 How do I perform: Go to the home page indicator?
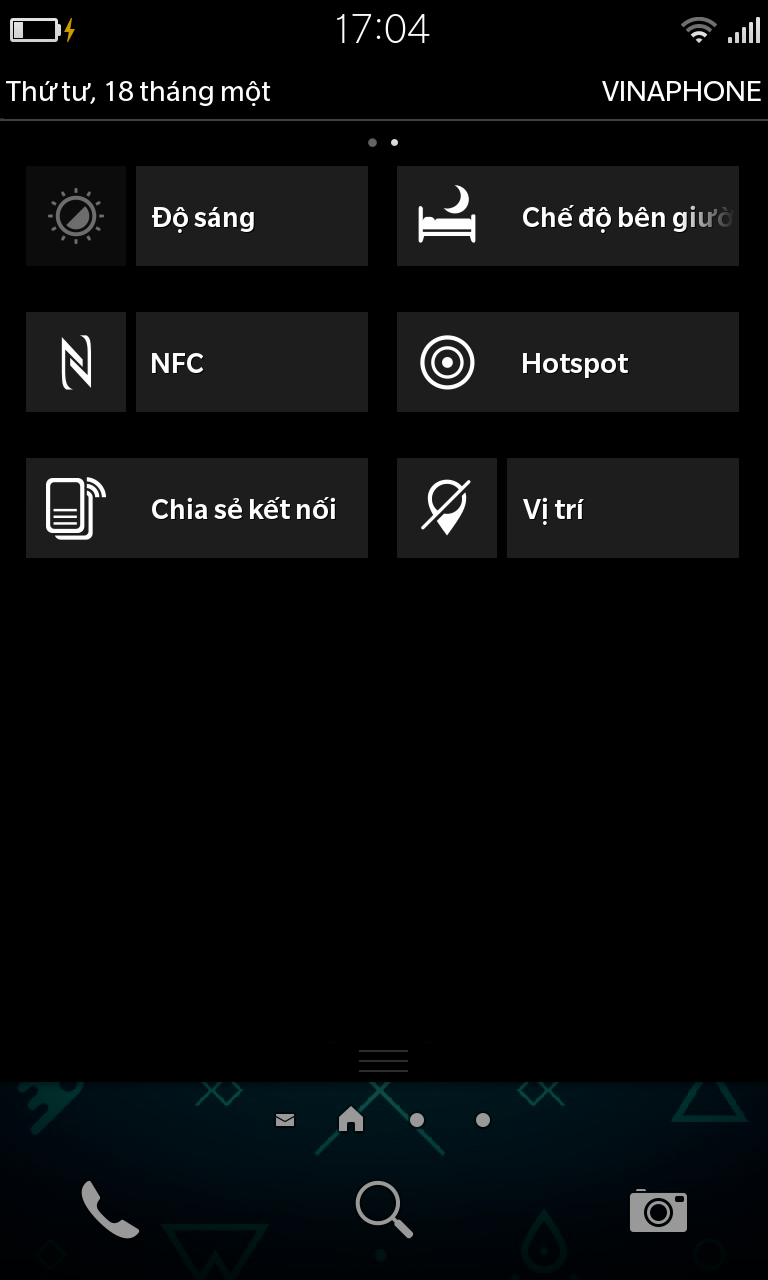351,1120
